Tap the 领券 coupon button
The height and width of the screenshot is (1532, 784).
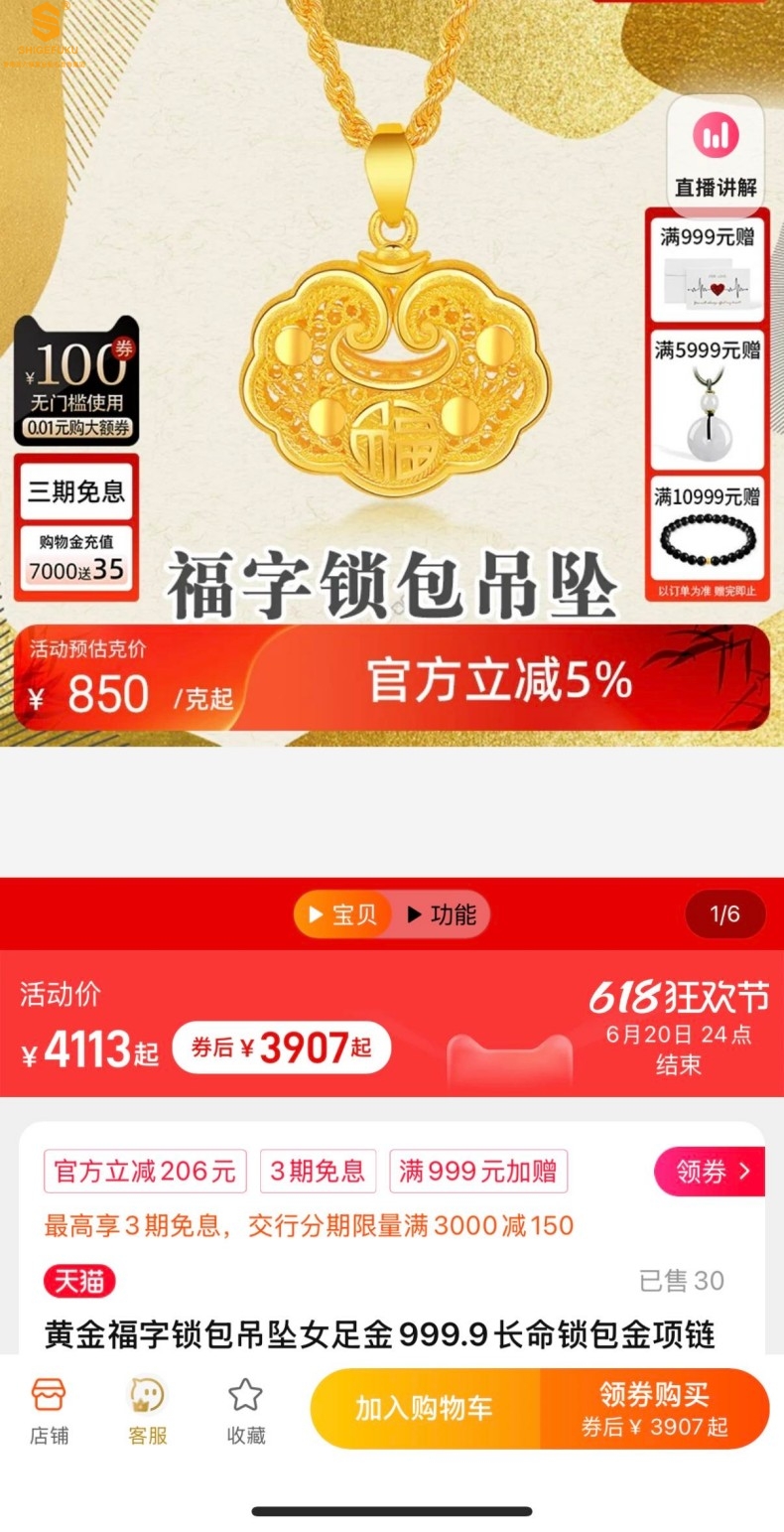click(x=709, y=1172)
